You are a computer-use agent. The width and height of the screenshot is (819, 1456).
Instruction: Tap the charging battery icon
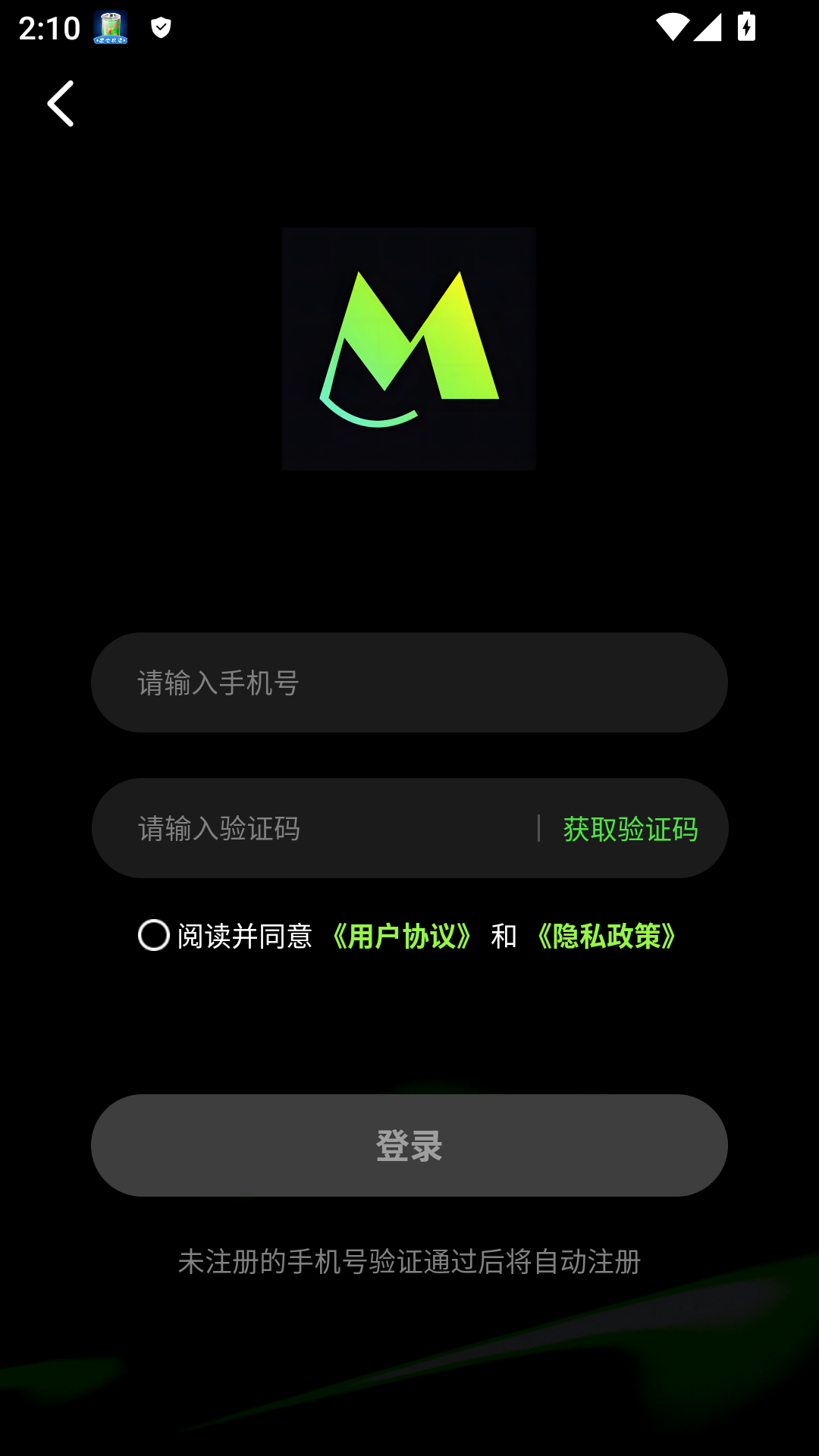pos(745,27)
